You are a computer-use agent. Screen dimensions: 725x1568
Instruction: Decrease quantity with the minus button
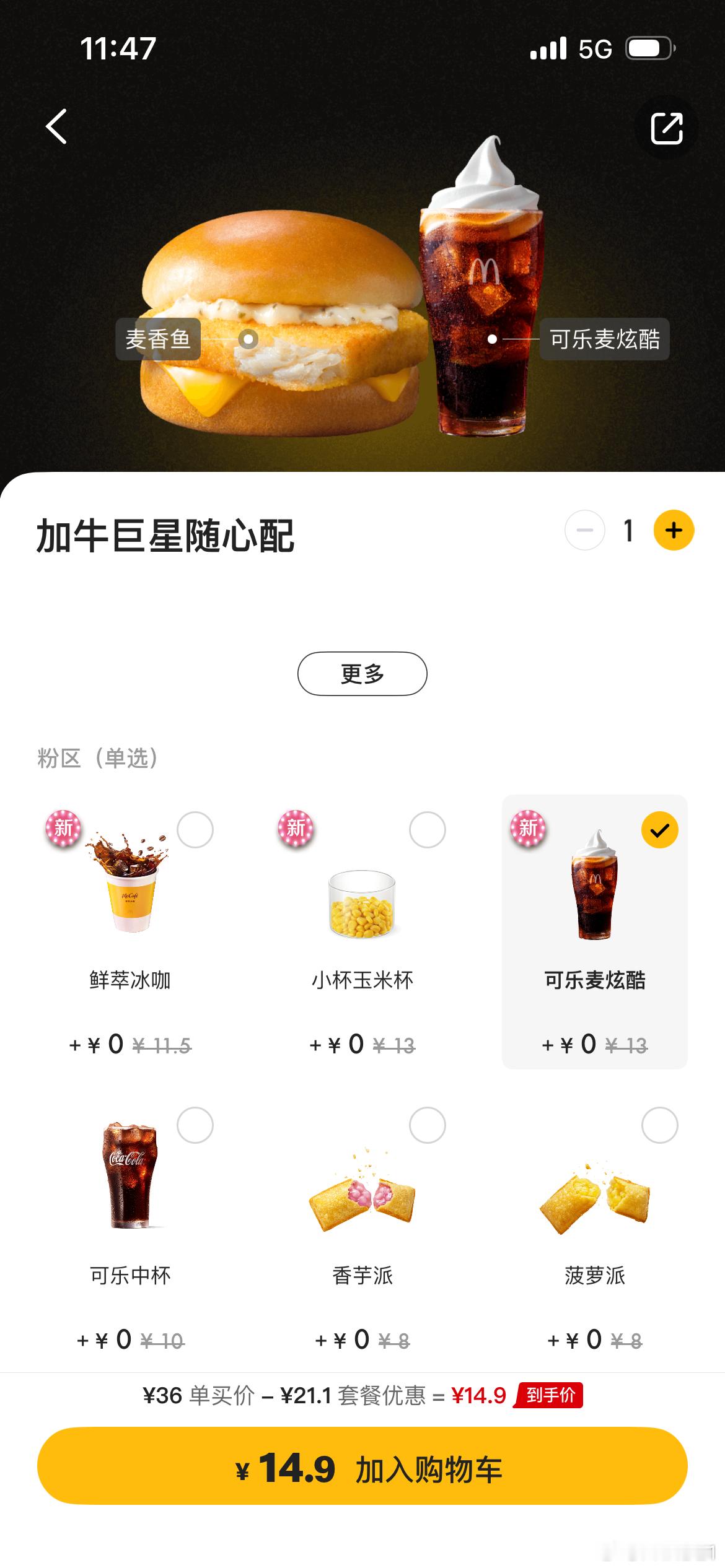click(584, 531)
